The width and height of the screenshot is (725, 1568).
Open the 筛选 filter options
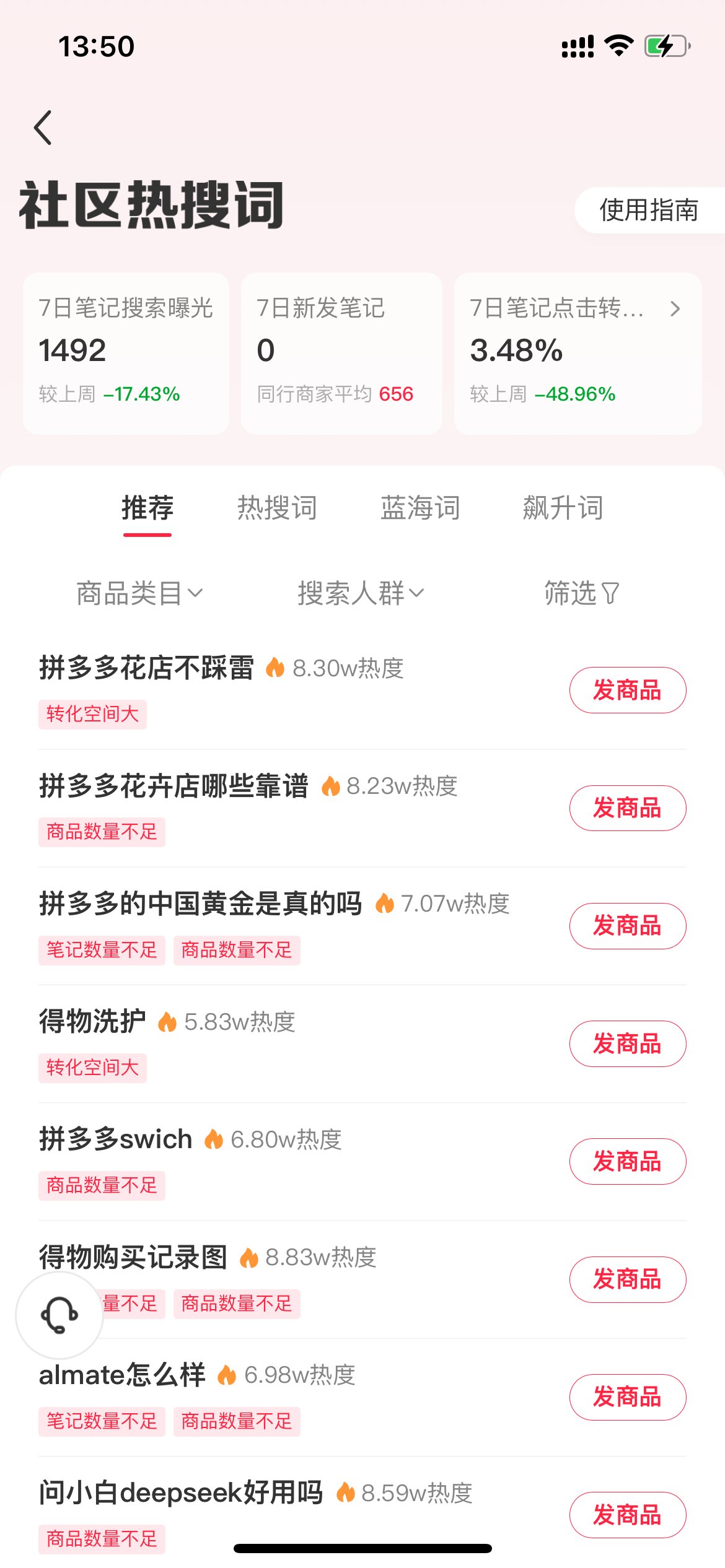click(581, 593)
